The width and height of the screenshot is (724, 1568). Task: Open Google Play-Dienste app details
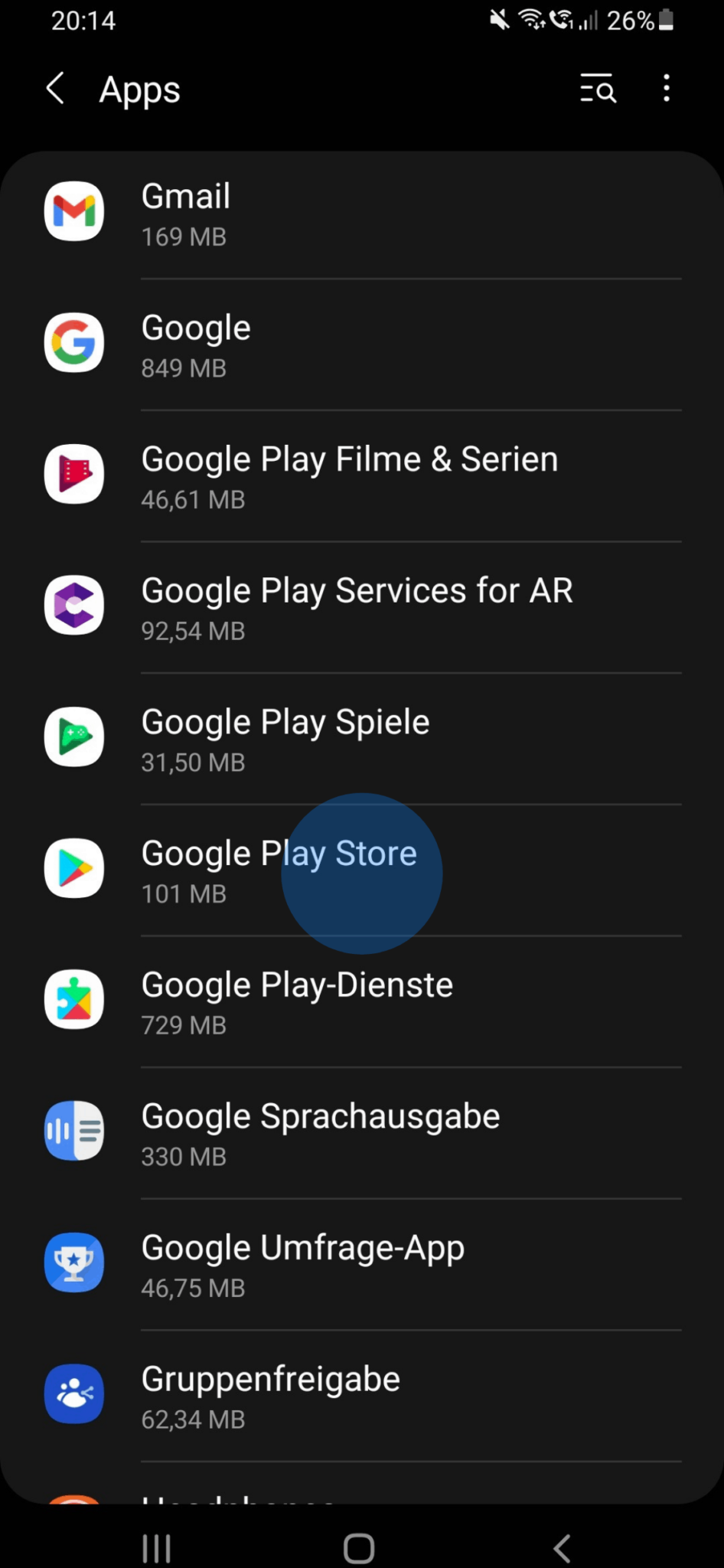click(361, 1002)
